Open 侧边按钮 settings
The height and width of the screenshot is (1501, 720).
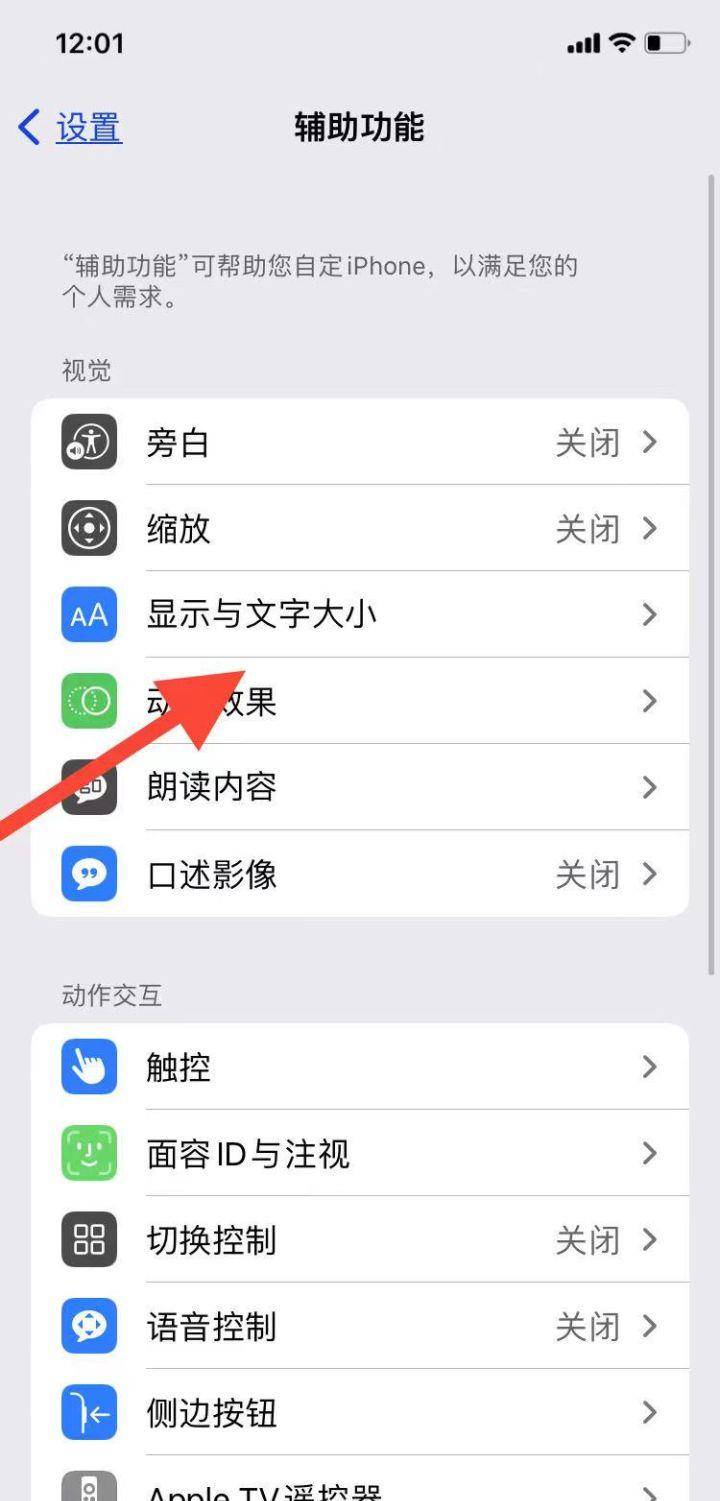coord(360,1413)
